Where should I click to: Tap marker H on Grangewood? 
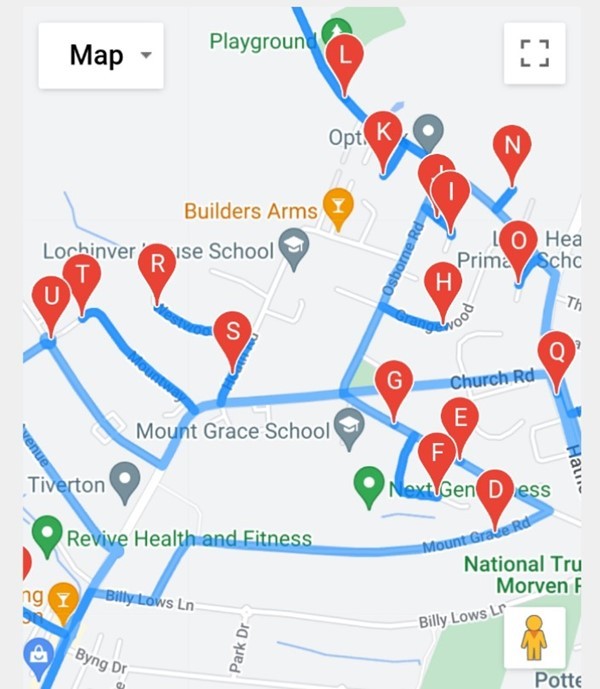point(443,284)
